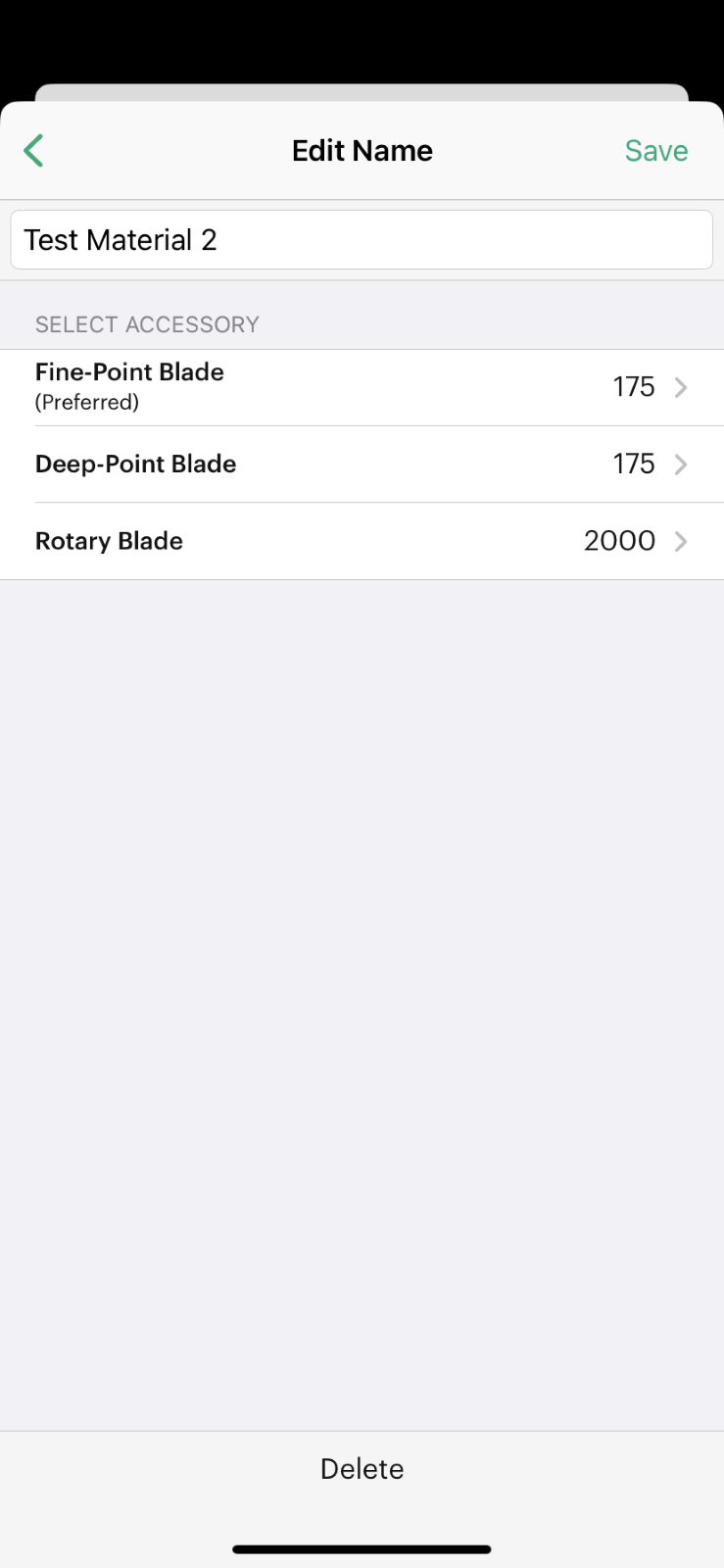Screen dimensions: 724x1568
Task: Select the Deep-Point Blade accessory
Action: (362, 465)
